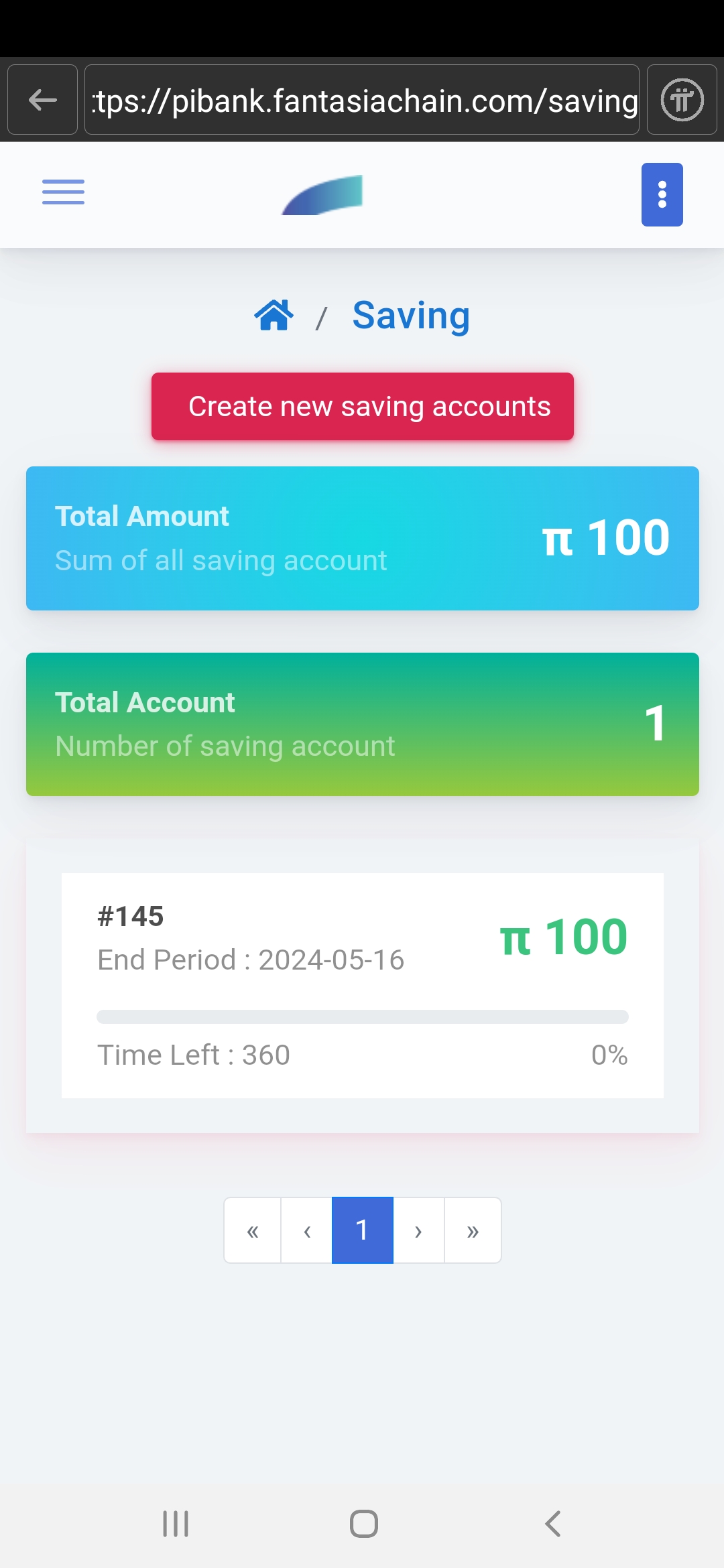Select page 1 in pagination
This screenshot has width=724, height=1568.
coord(362,1230)
